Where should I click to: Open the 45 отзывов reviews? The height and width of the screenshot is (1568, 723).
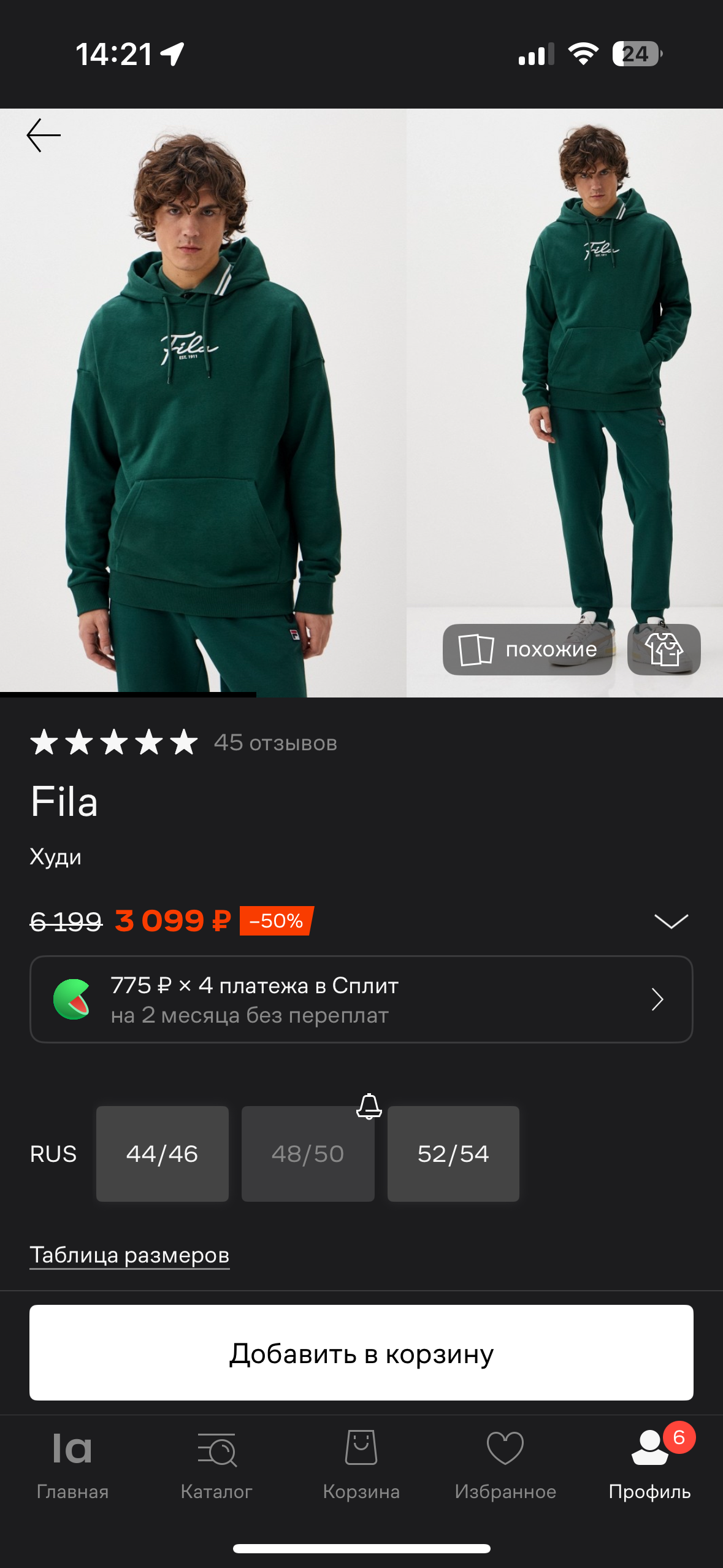275,743
